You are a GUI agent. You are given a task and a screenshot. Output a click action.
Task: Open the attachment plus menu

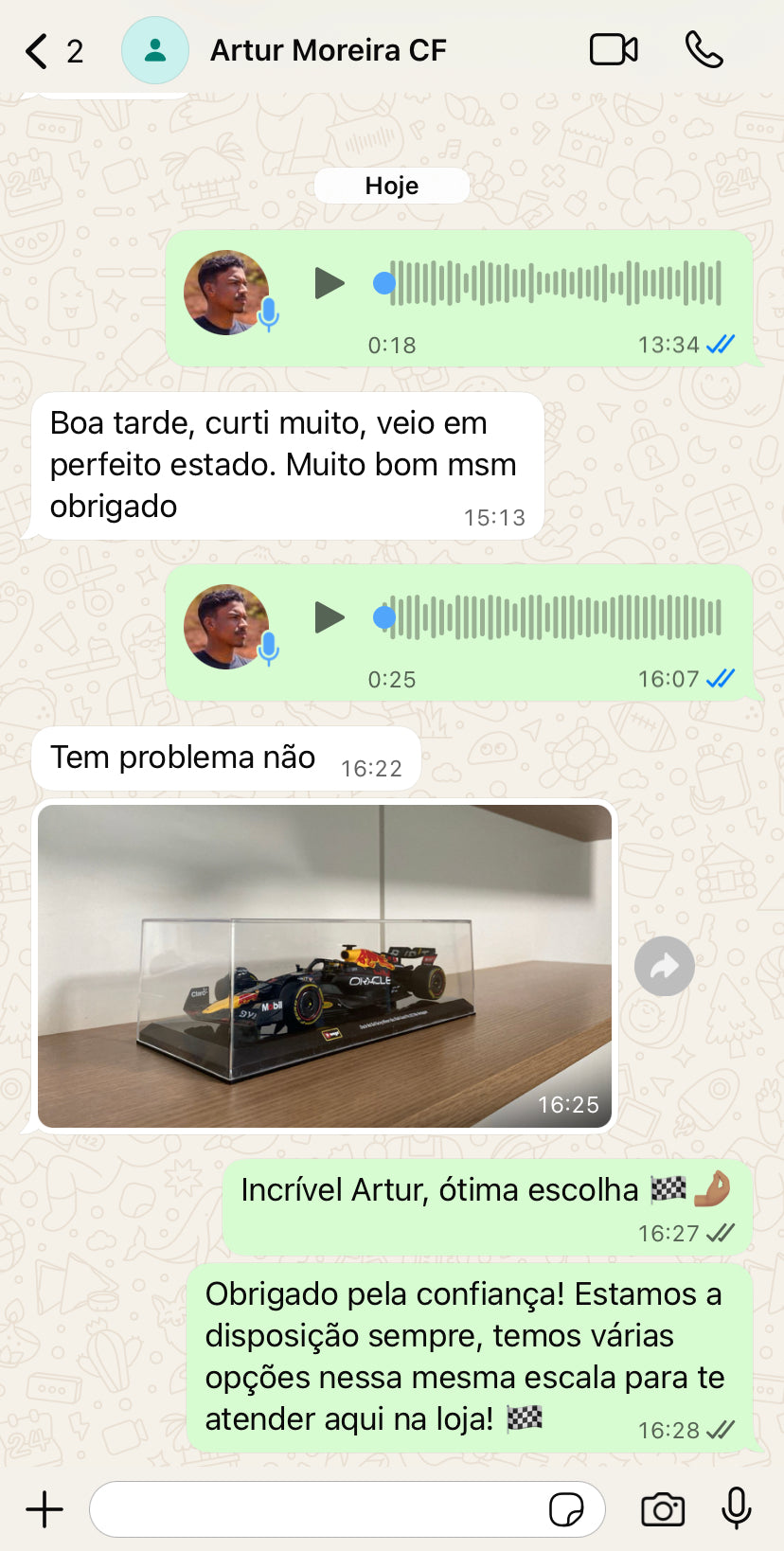45,1509
